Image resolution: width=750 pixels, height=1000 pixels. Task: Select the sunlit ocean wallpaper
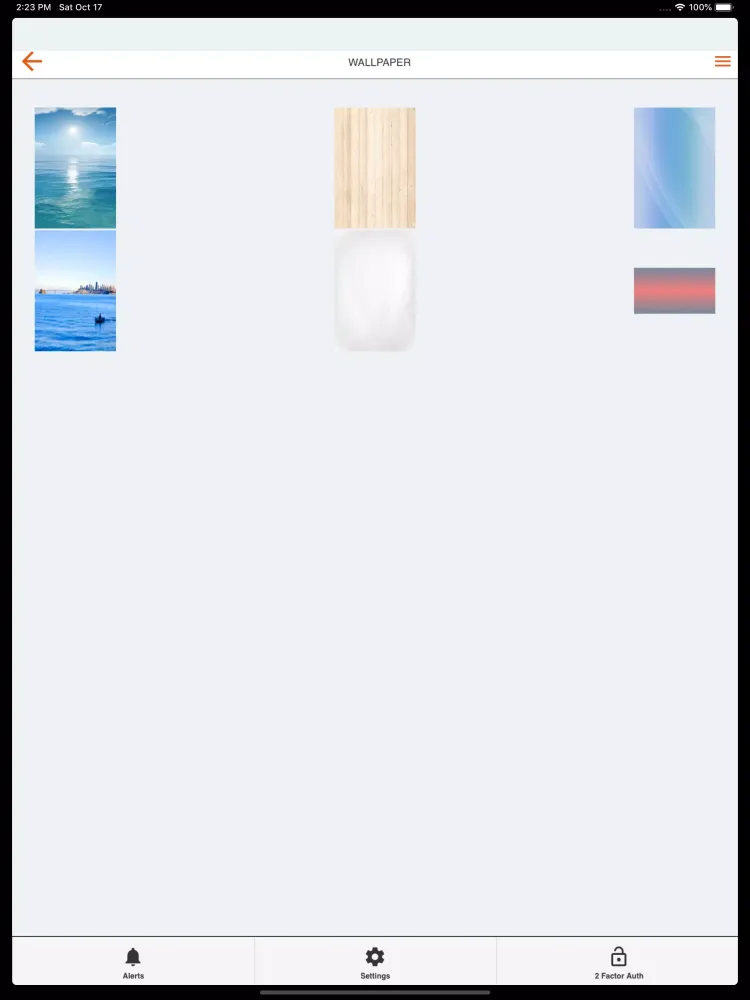pyautogui.click(x=75, y=168)
